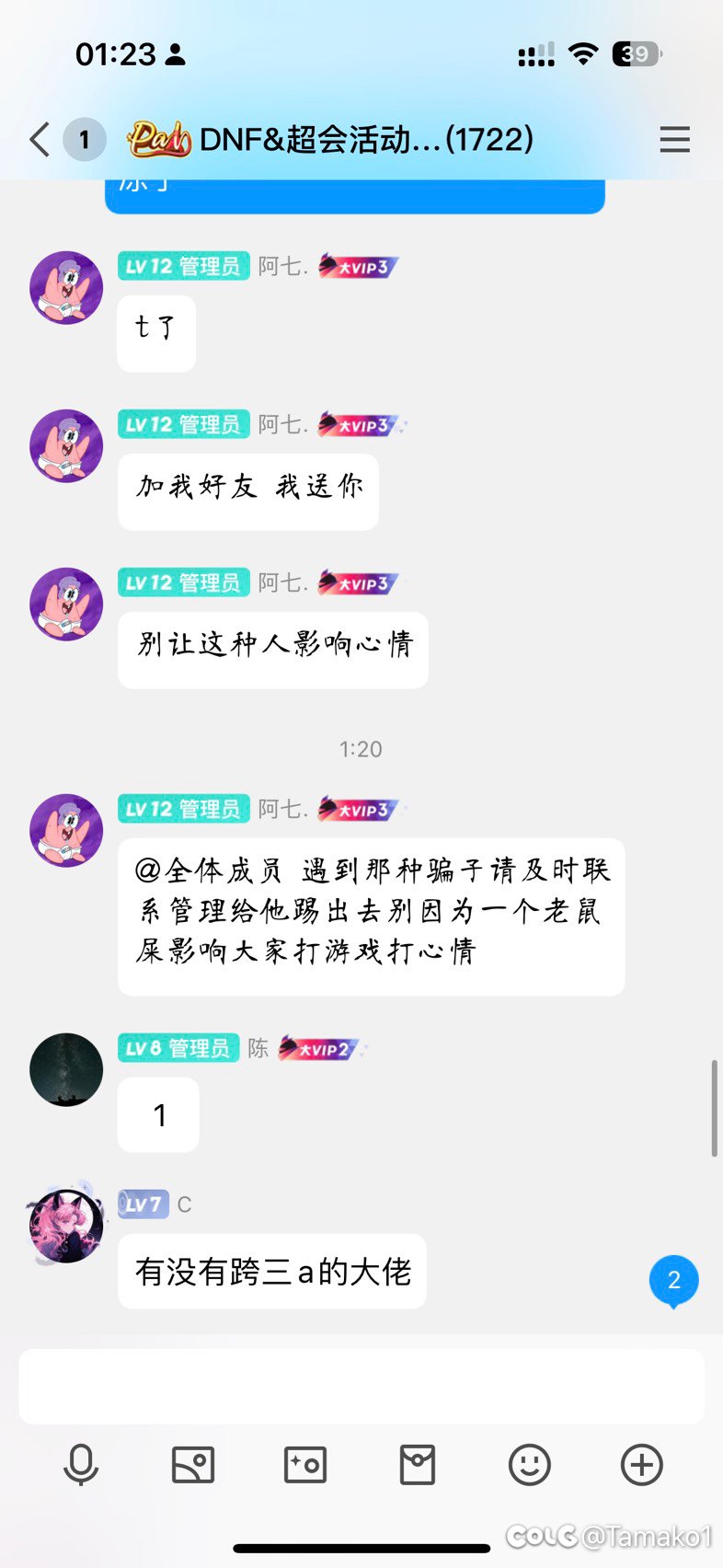Open the plus icon for more attachments
This screenshot has height=1568, width=723.
(x=640, y=1465)
